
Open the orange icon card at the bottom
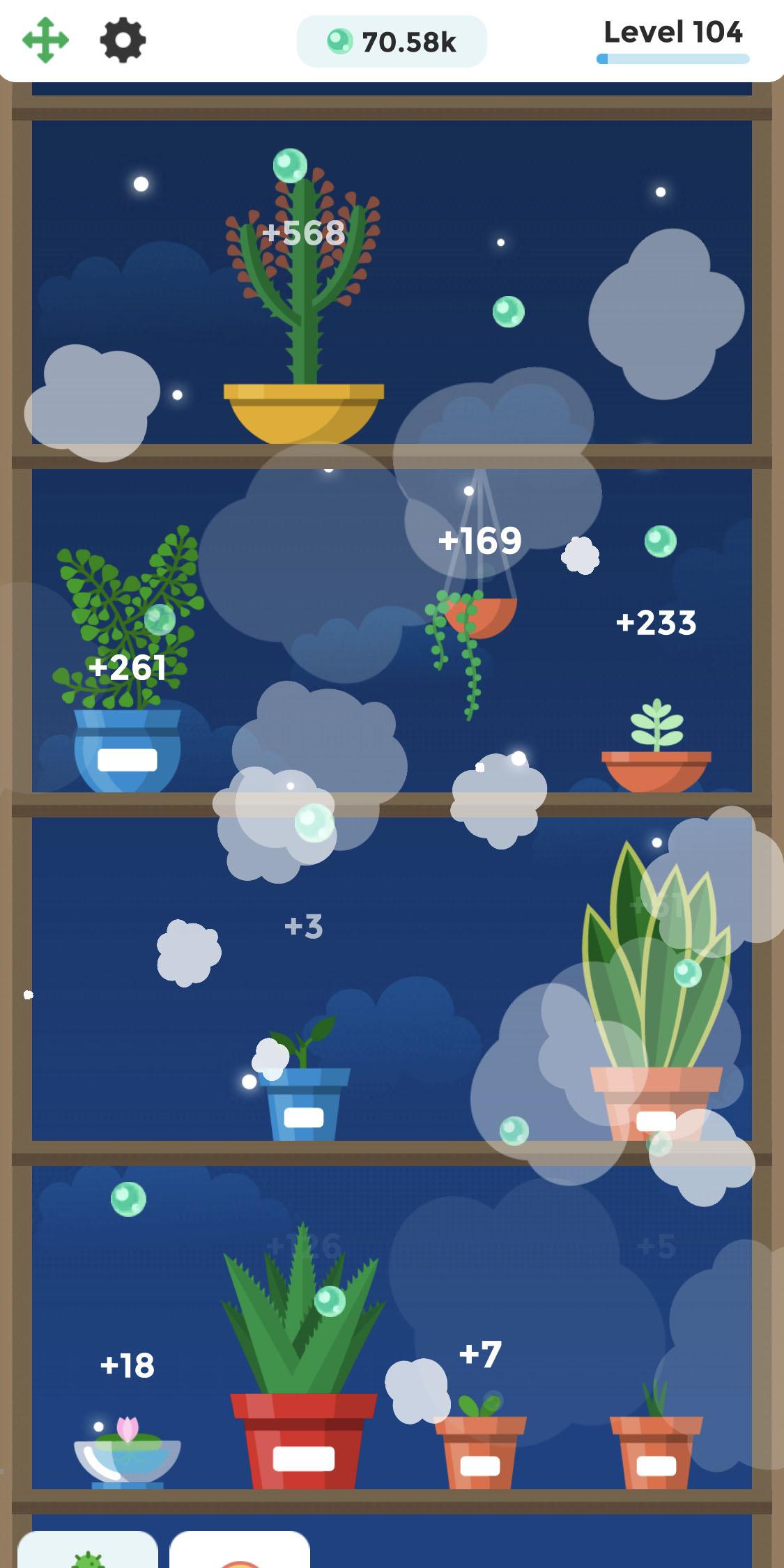[239, 1551]
